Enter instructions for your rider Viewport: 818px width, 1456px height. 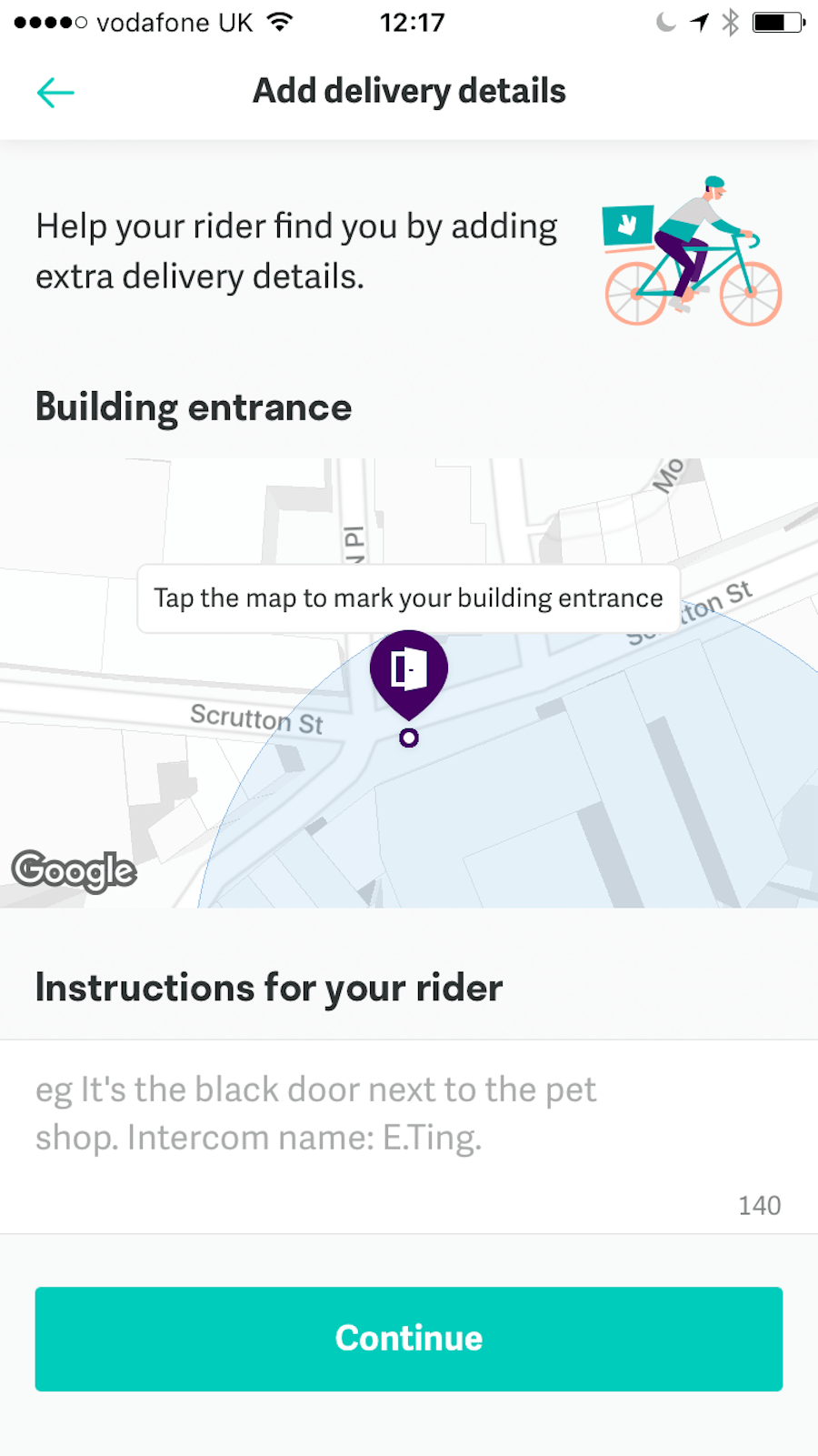pyautogui.click(x=409, y=1136)
